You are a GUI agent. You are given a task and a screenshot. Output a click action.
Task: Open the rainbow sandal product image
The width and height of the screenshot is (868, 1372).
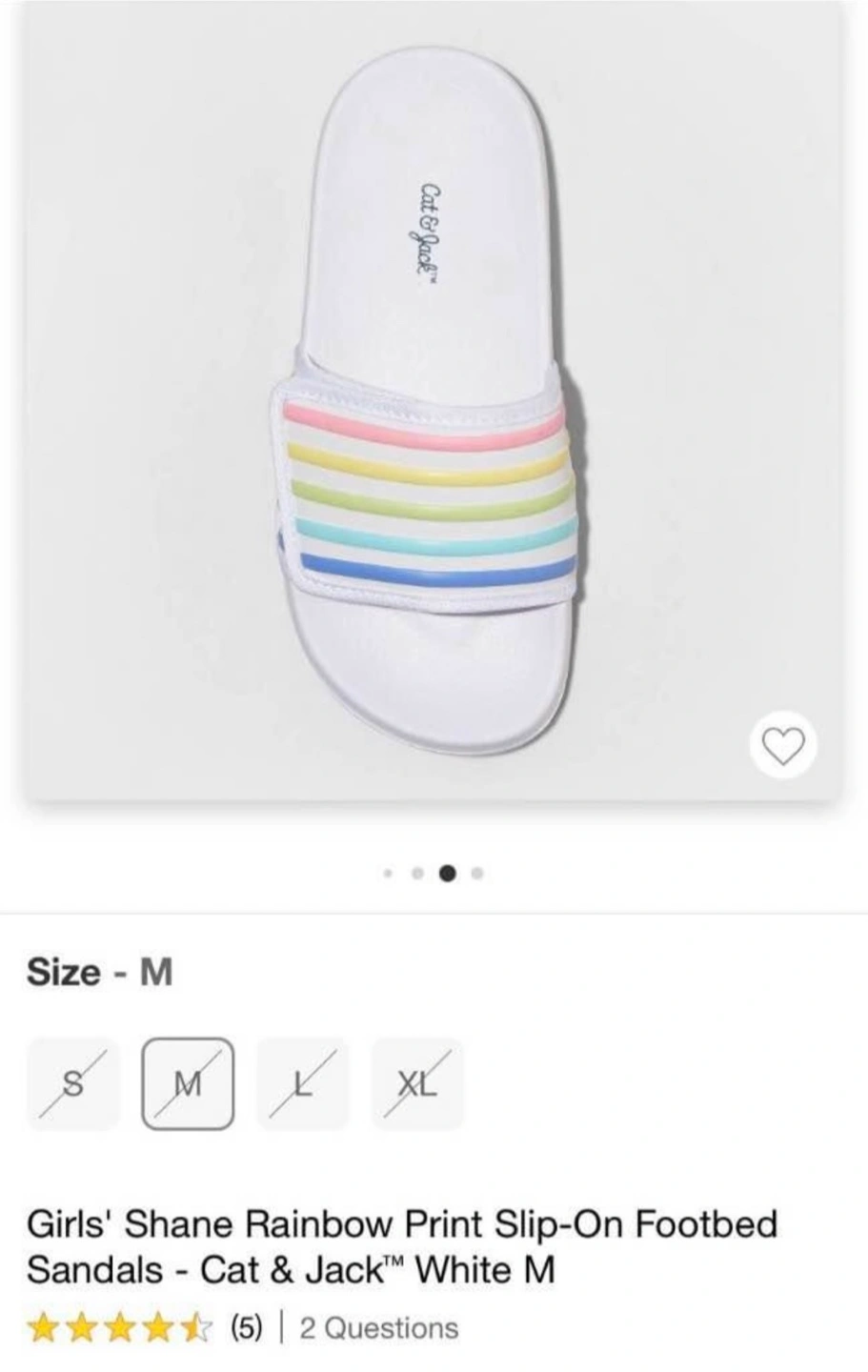(434, 400)
